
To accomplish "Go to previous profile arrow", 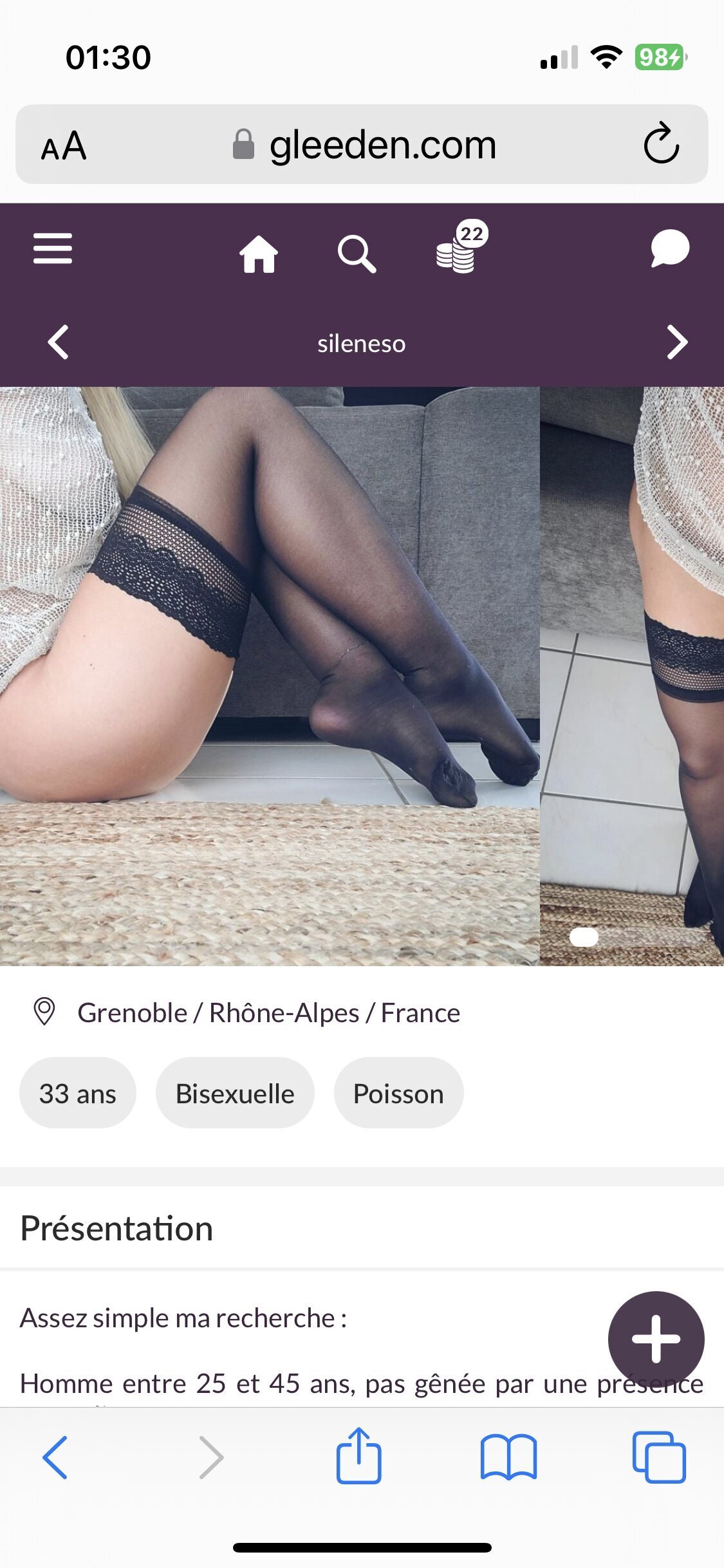I will (x=58, y=342).
